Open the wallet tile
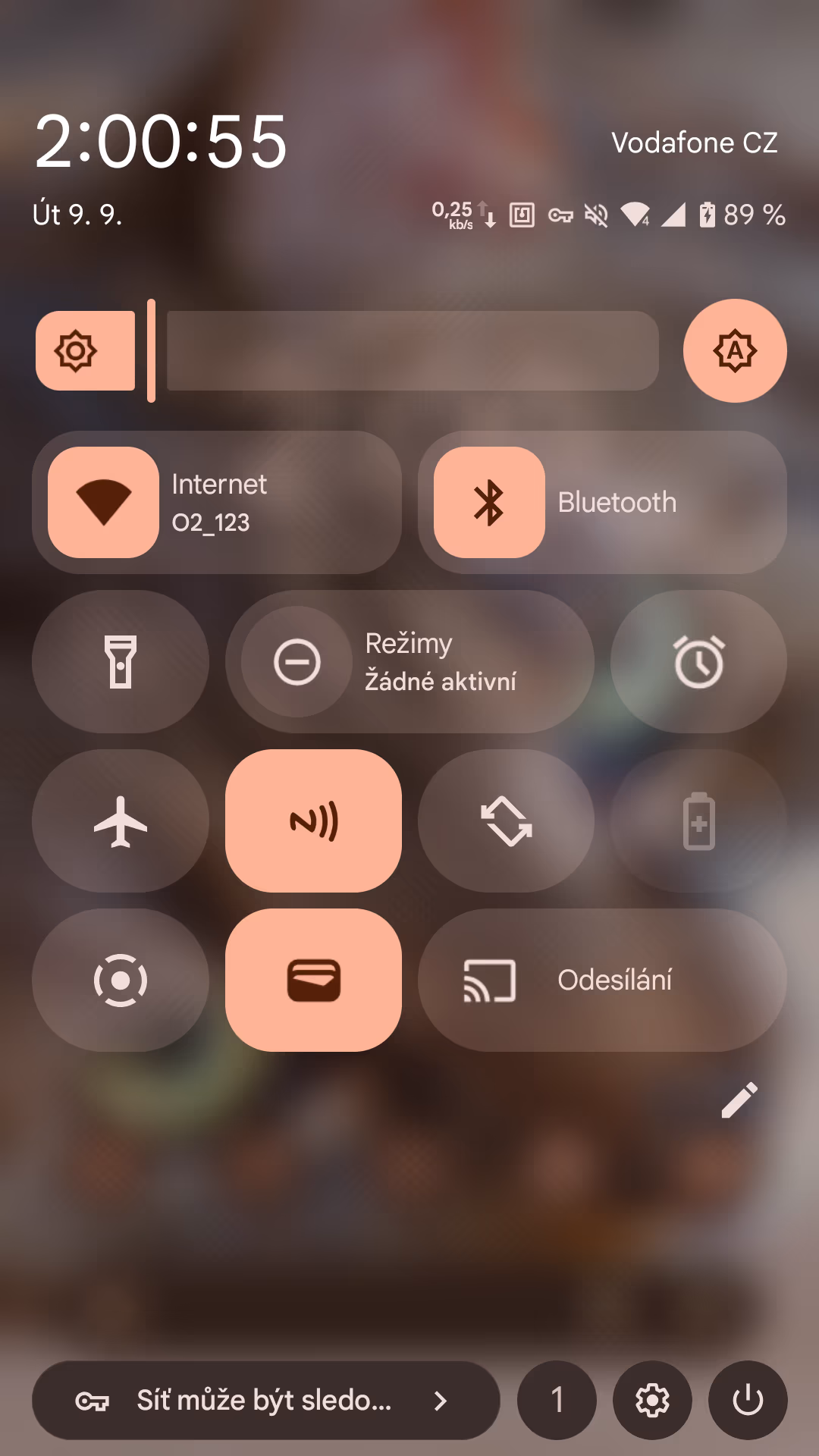 [313, 980]
